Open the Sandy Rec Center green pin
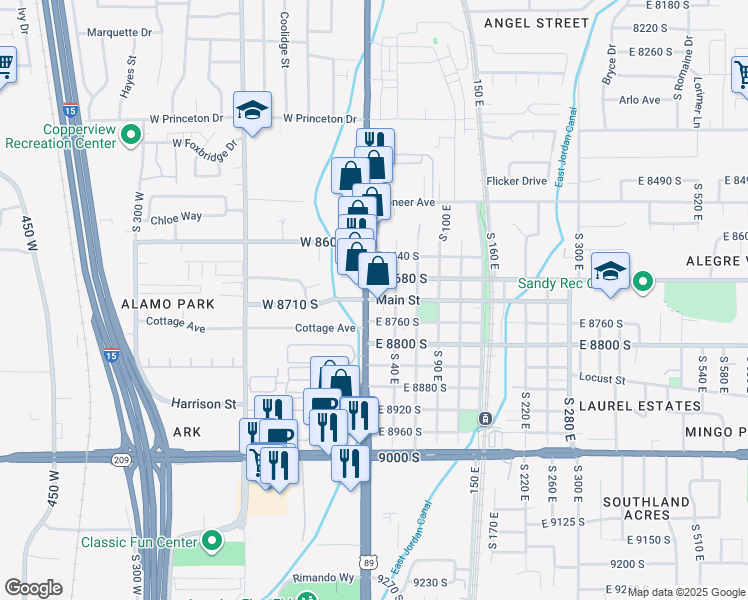The image size is (748, 600). pyautogui.click(x=643, y=281)
